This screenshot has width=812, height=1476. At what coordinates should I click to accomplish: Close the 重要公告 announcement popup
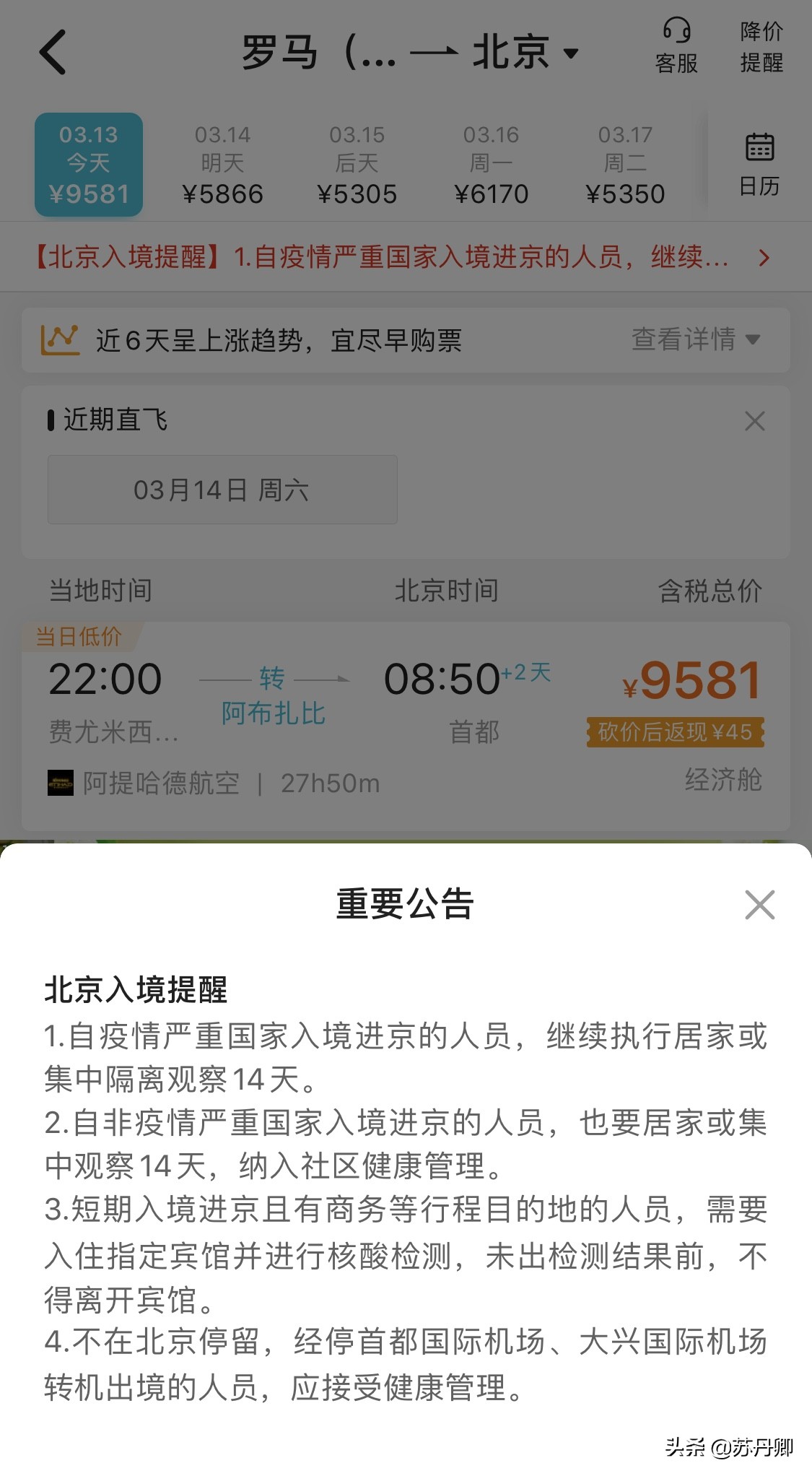click(x=759, y=905)
